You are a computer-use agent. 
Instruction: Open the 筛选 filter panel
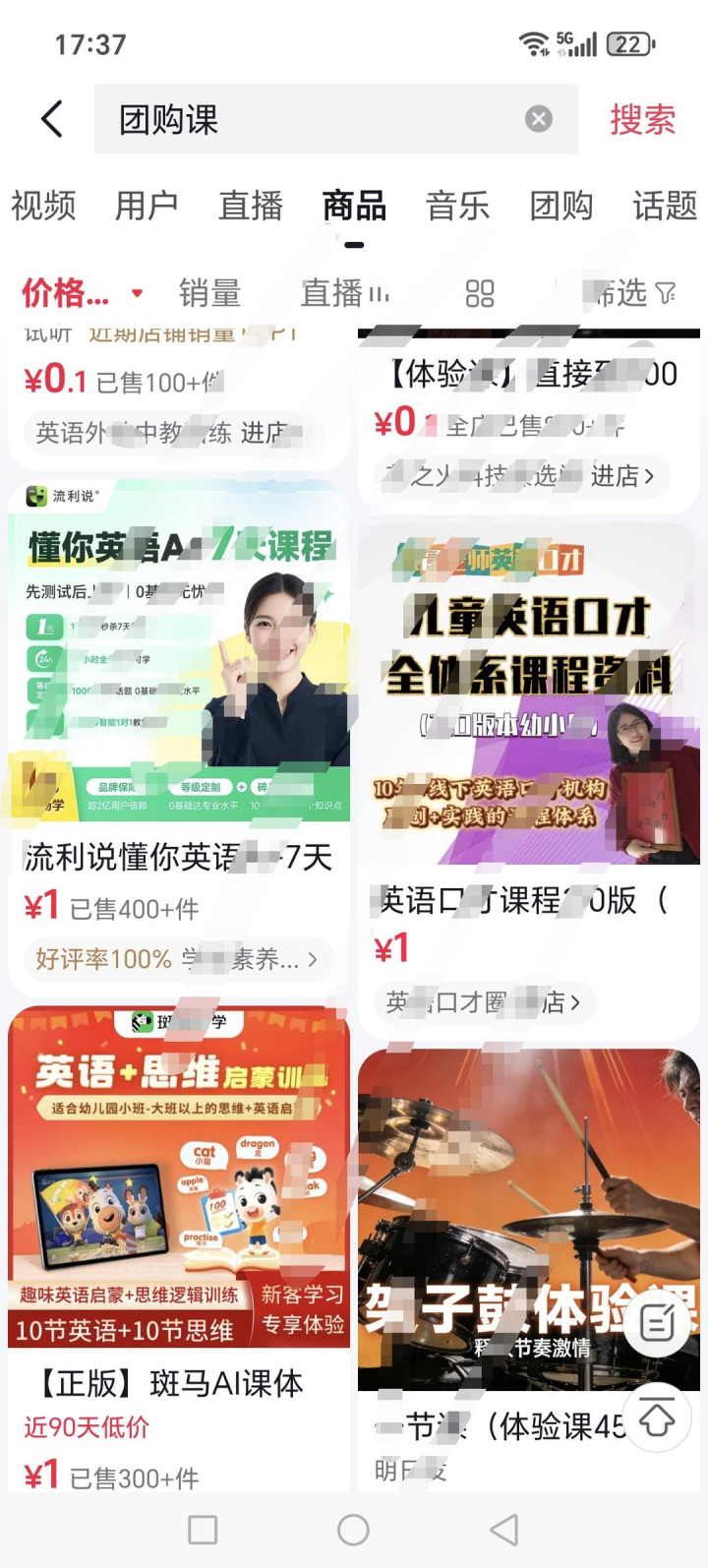pos(629,292)
